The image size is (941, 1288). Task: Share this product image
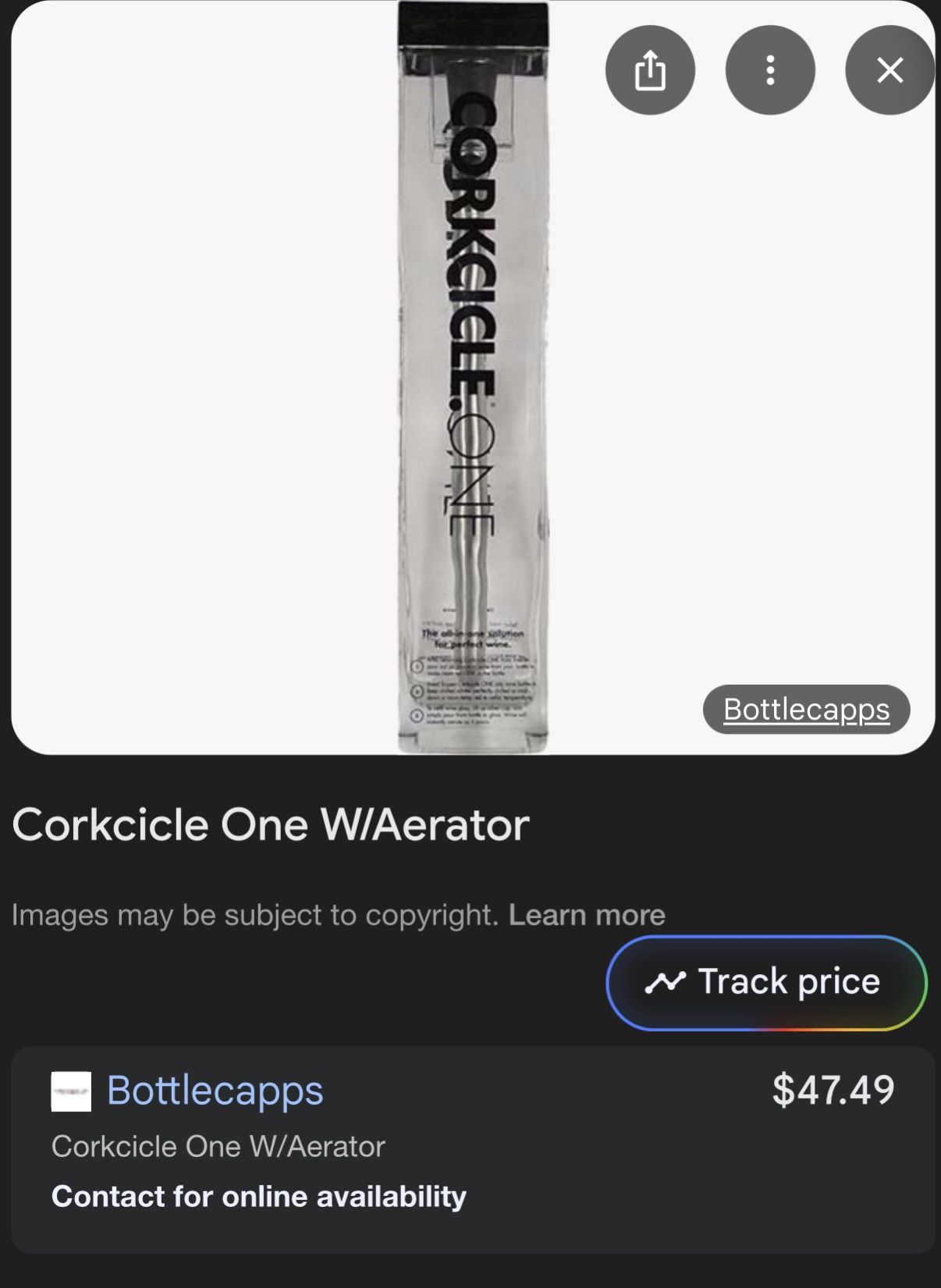(650, 70)
